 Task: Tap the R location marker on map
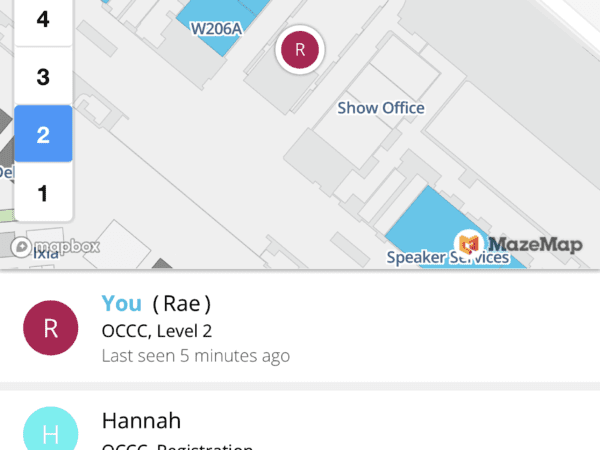(x=301, y=48)
